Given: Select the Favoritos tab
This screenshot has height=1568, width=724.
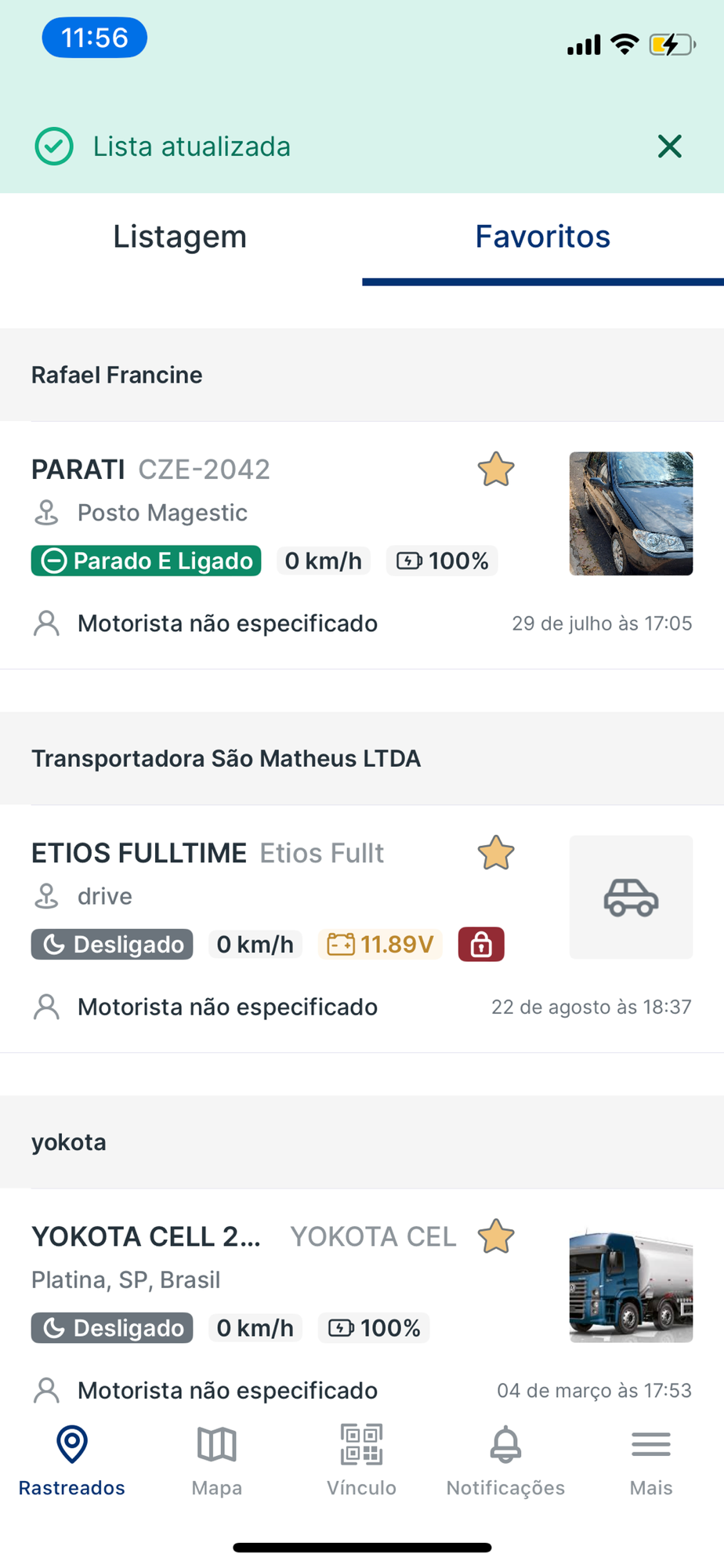Looking at the screenshot, I should 542,237.
